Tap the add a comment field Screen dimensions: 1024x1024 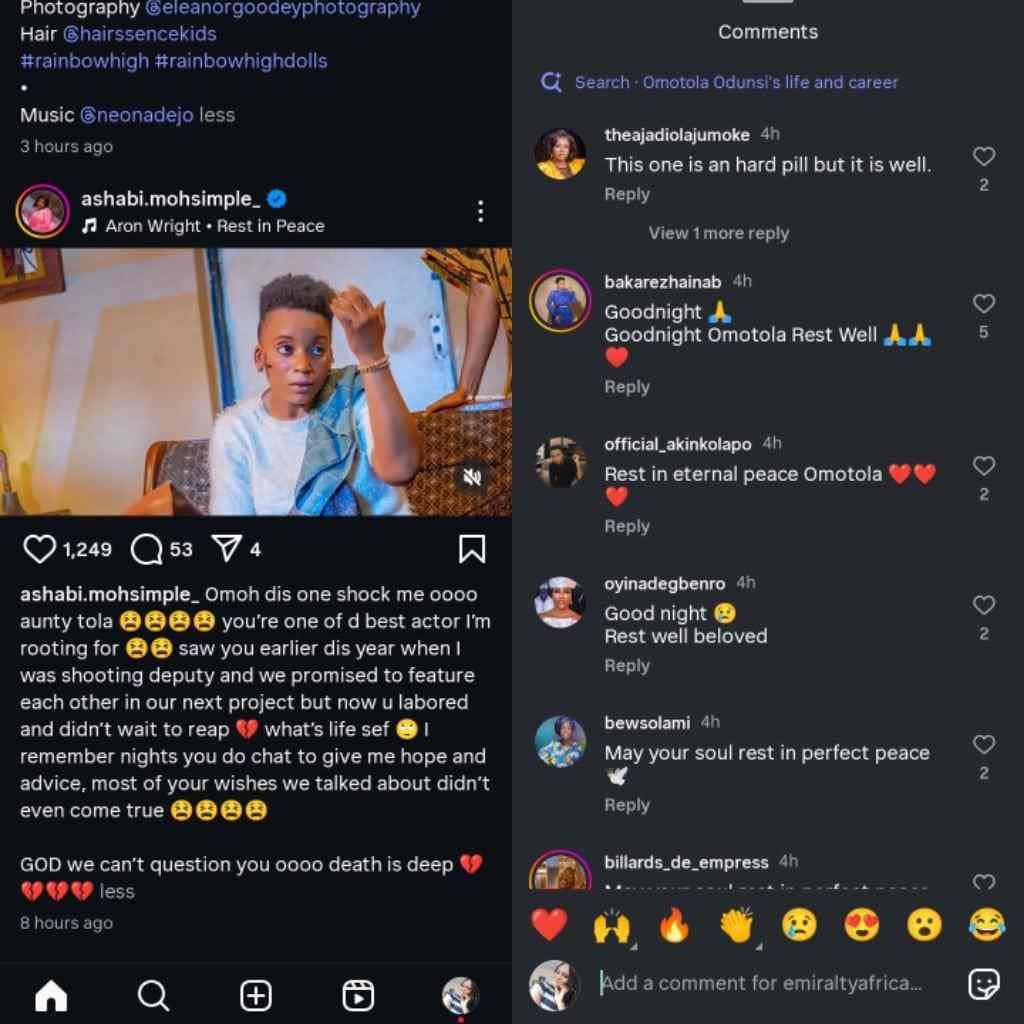(760, 983)
